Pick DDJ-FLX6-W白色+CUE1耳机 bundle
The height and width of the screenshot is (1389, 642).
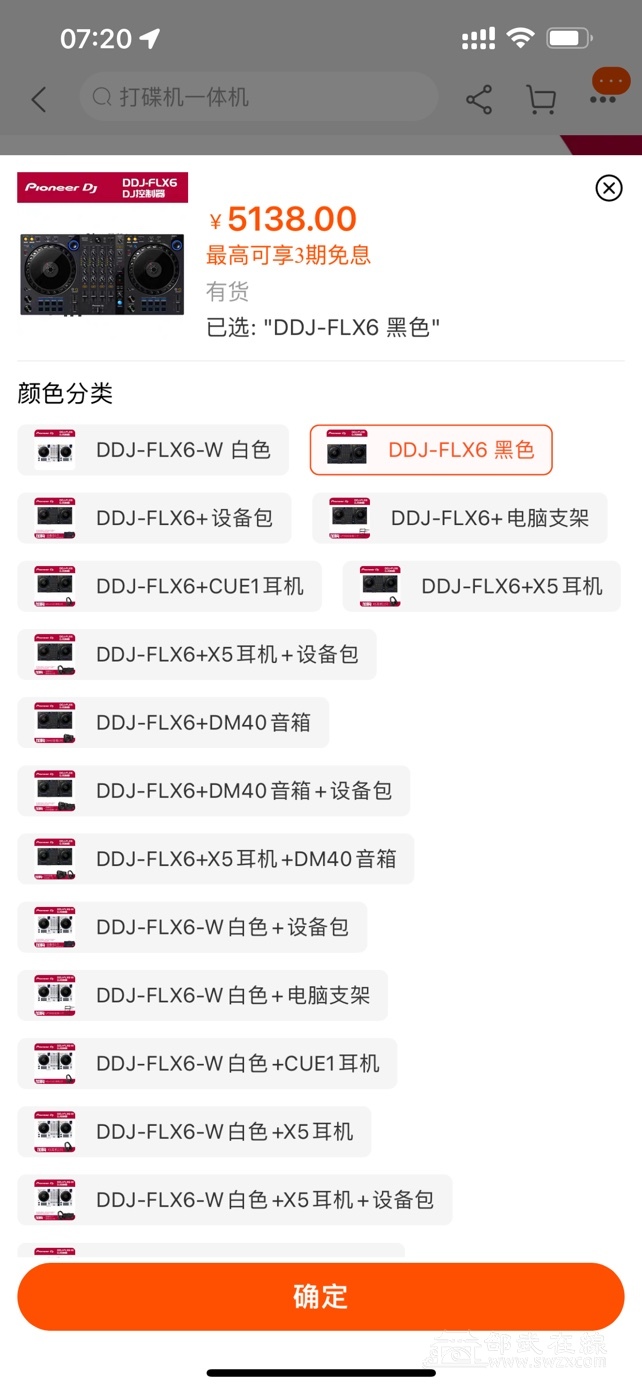[x=207, y=1063]
